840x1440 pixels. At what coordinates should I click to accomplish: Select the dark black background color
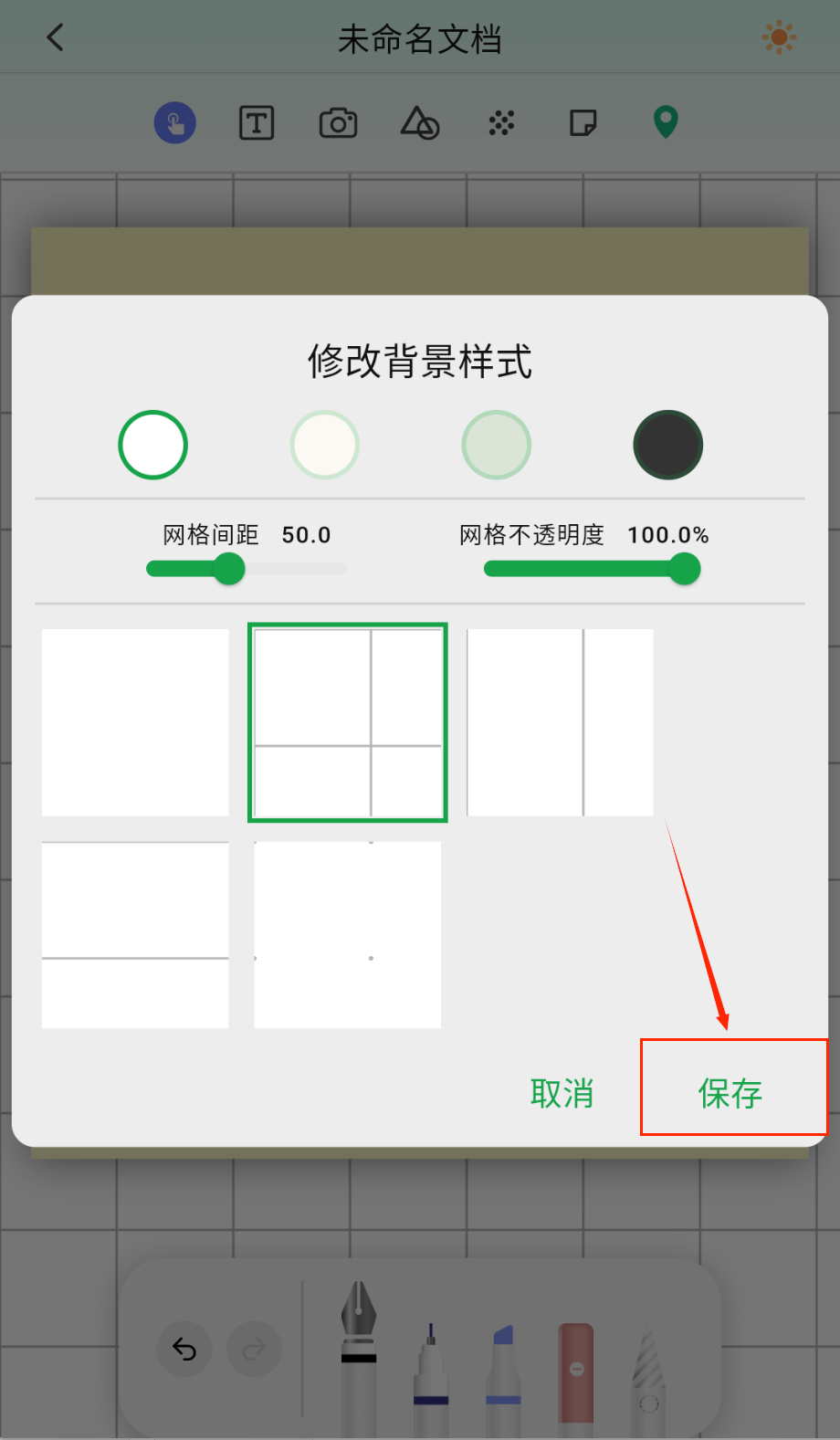667,445
